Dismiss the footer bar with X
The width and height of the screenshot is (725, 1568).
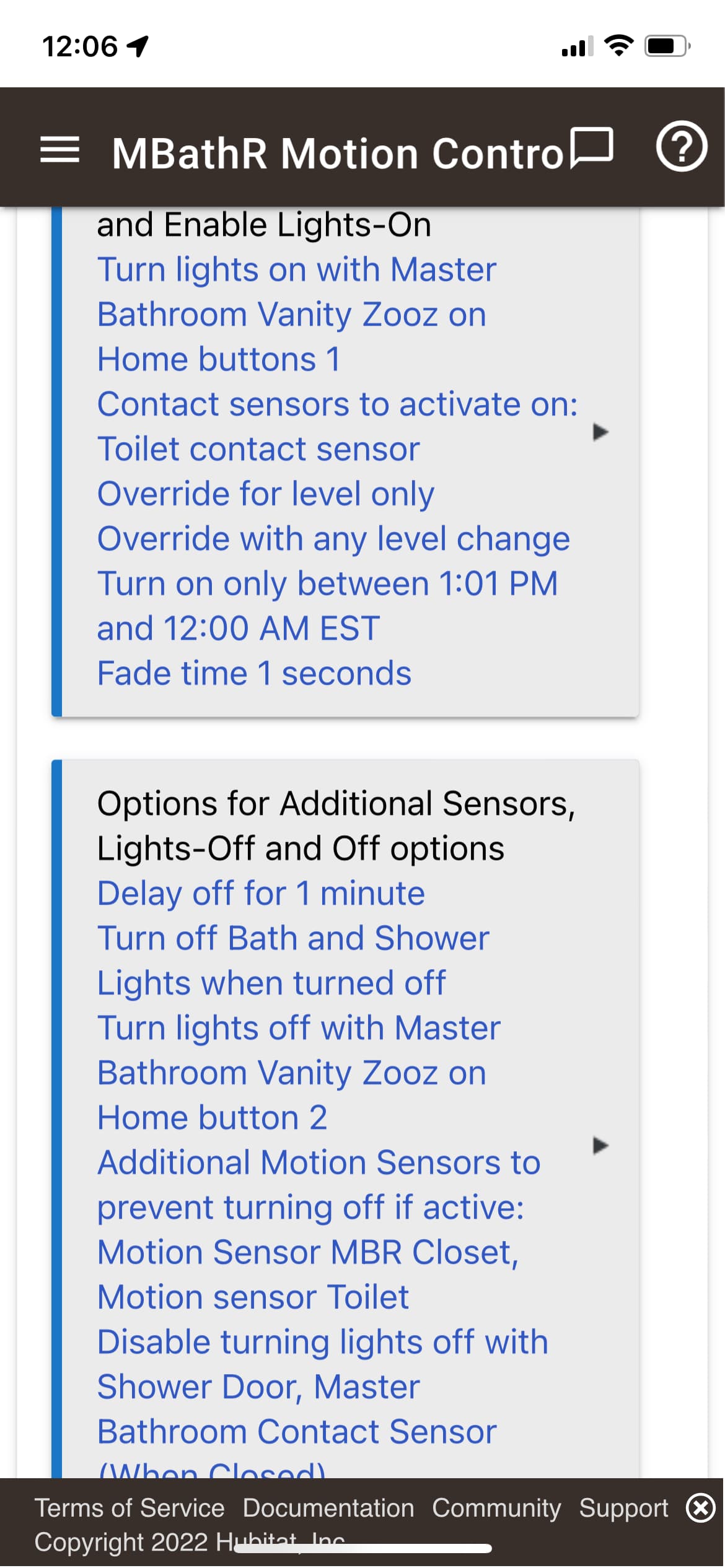click(x=701, y=1507)
